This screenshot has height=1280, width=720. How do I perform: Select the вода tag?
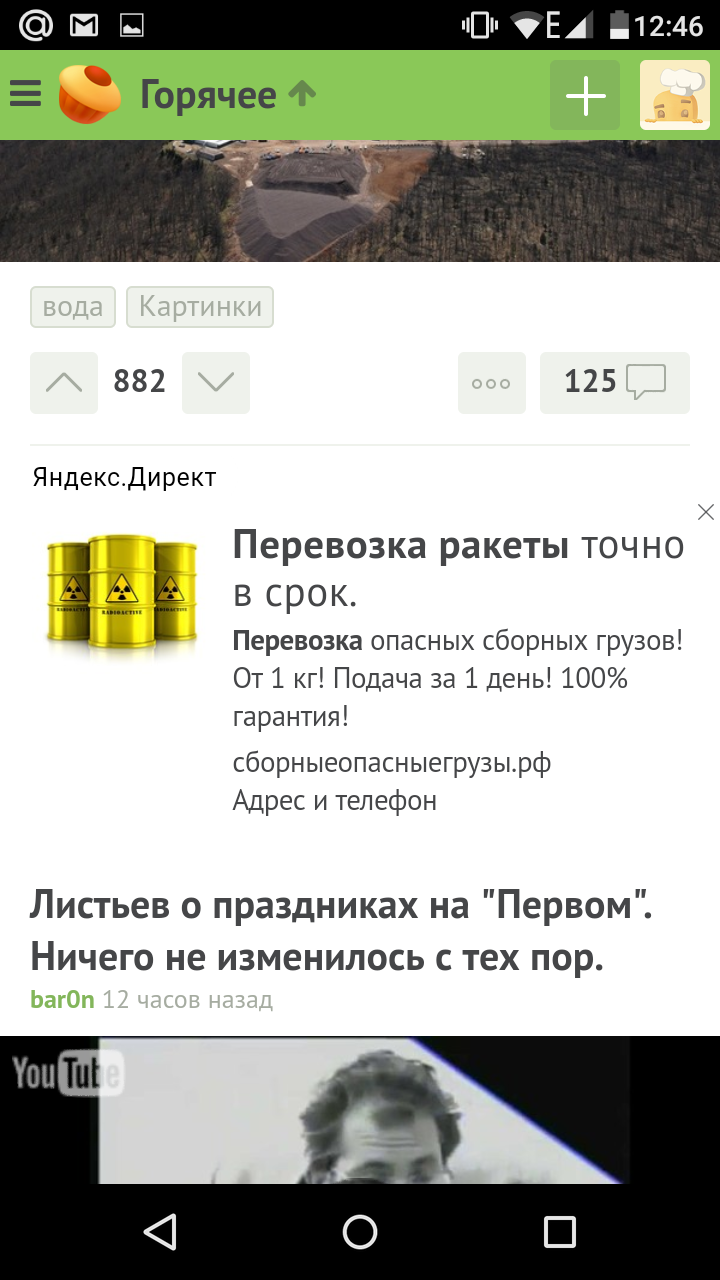[73, 307]
